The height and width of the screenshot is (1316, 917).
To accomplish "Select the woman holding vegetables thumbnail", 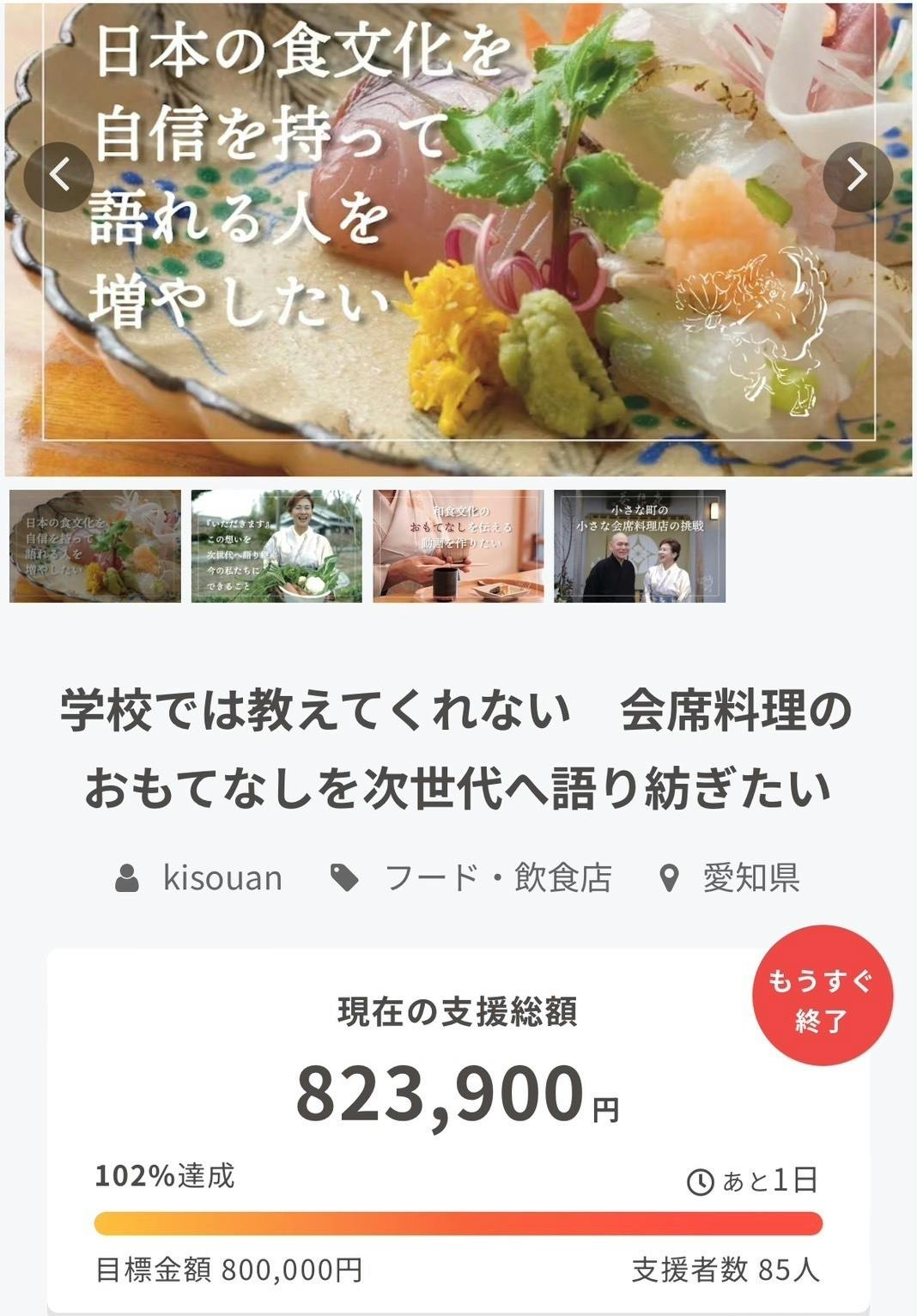I will (276, 546).
